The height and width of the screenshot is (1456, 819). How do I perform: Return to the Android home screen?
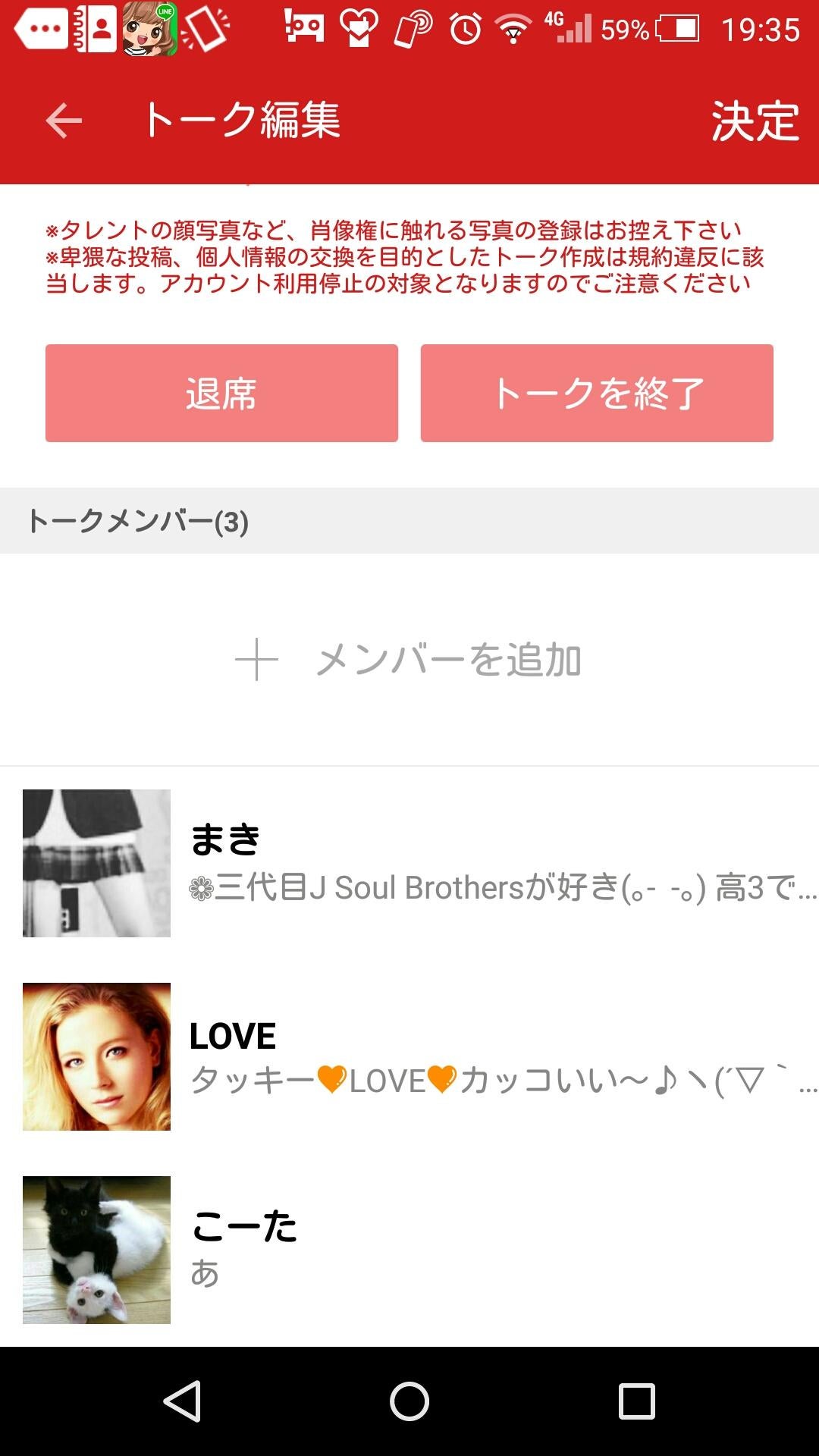pos(409,1401)
